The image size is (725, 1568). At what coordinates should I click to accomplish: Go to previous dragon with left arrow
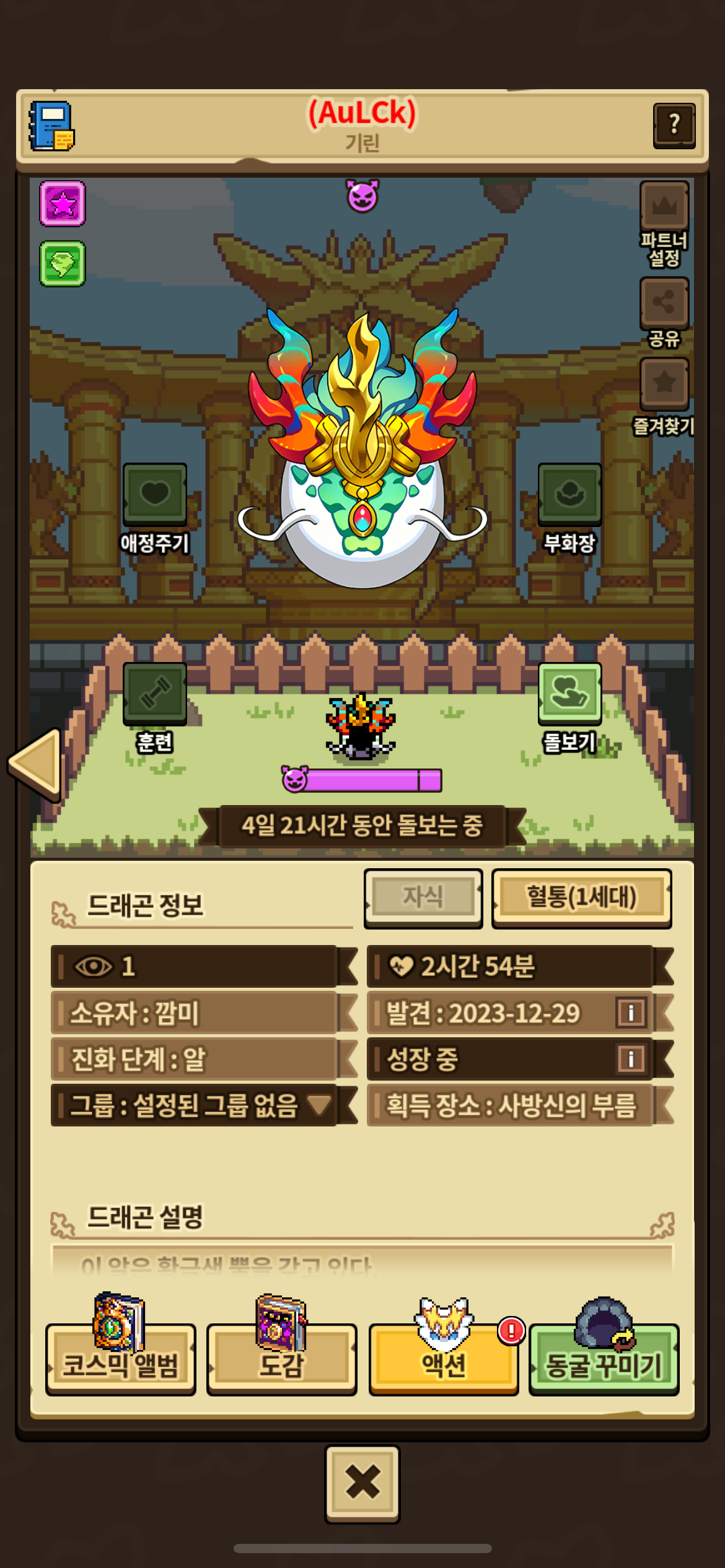36,764
